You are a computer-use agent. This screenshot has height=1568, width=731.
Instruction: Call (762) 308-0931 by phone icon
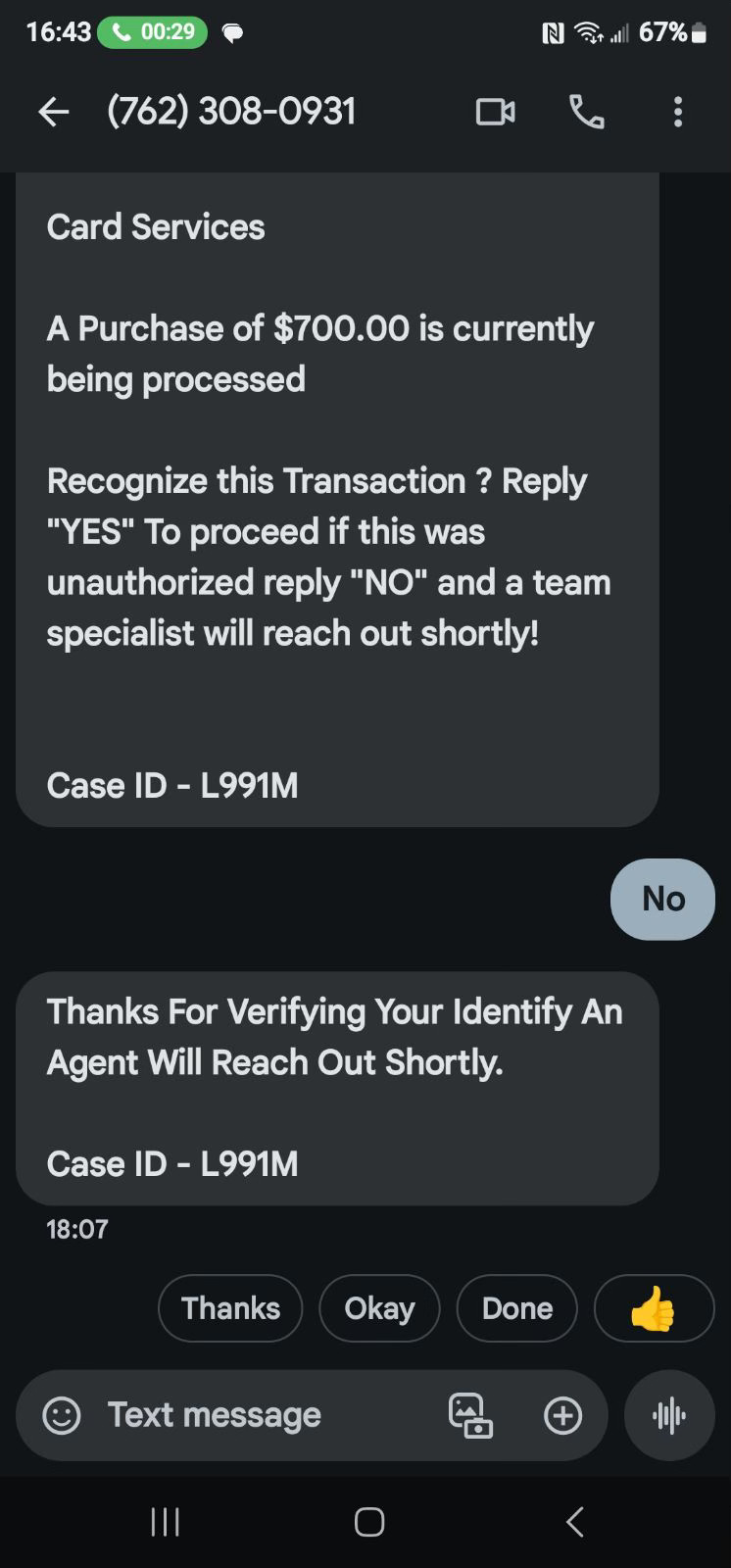[587, 113]
